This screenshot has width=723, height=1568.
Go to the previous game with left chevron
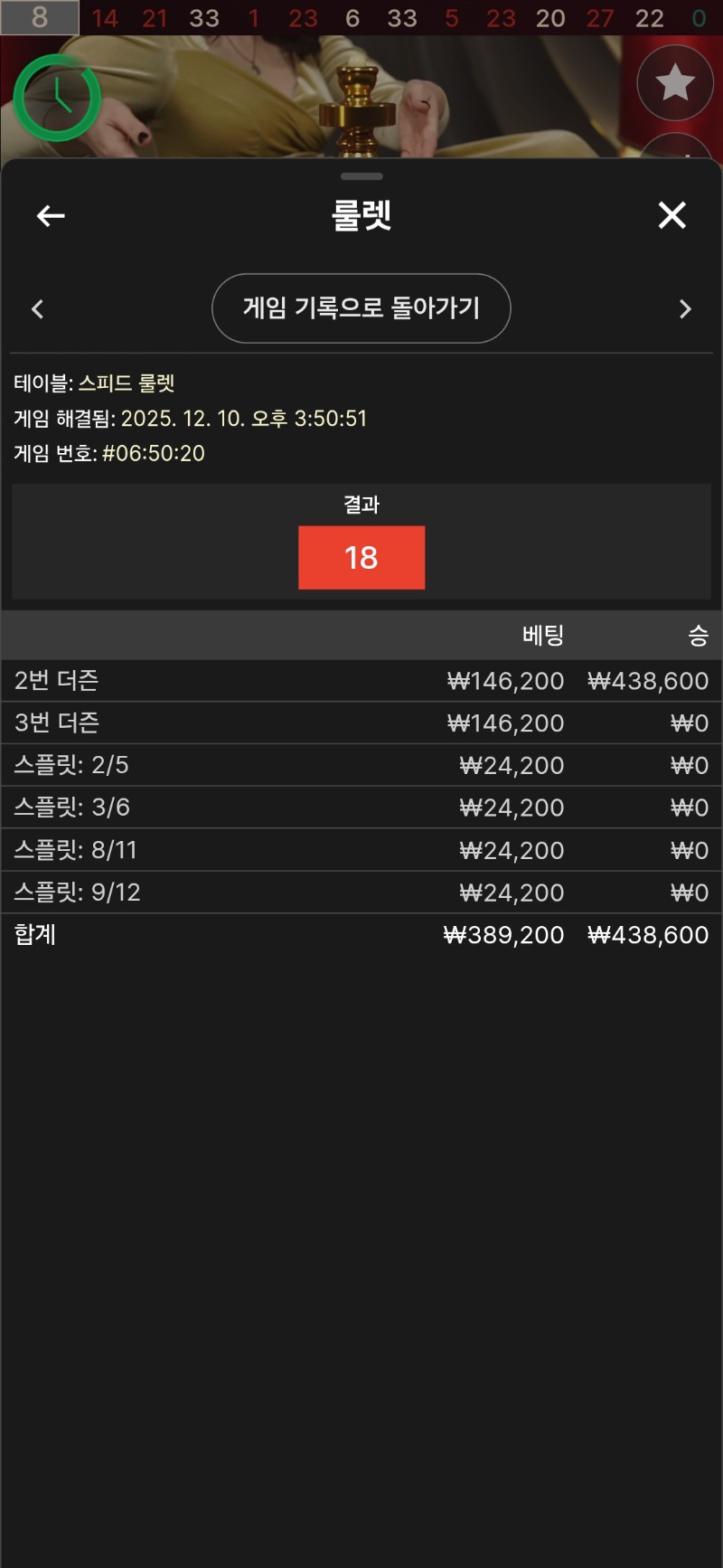(x=38, y=308)
